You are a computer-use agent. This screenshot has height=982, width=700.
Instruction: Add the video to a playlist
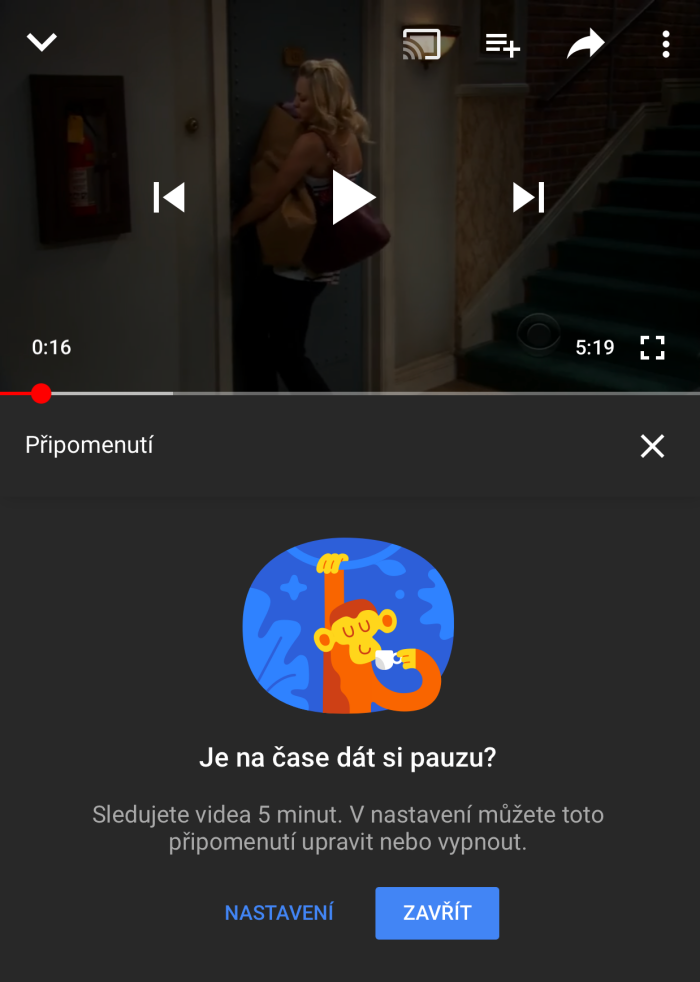pyautogui.click(x=502, y=44)
